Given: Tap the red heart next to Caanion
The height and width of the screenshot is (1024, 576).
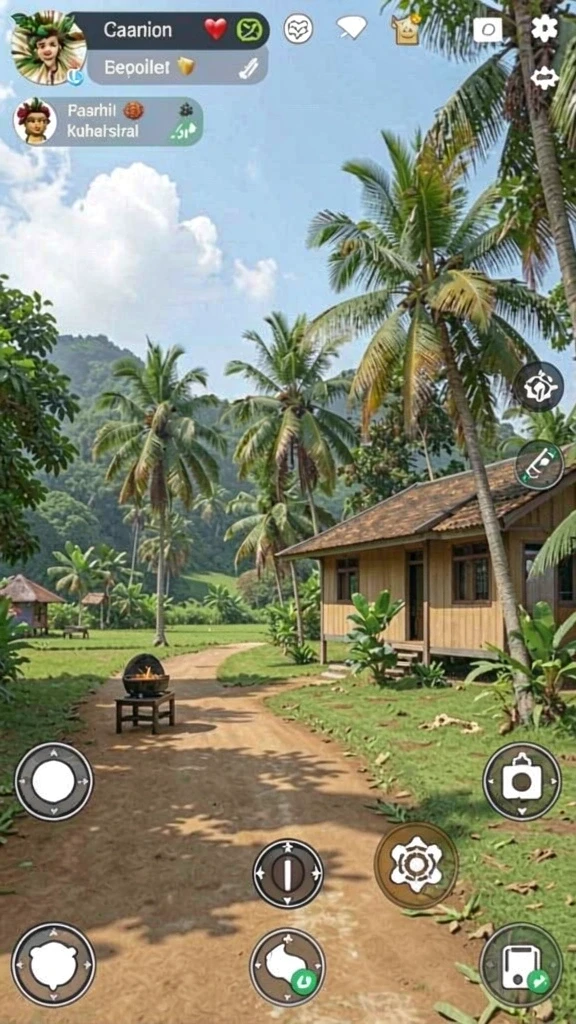Looking at the screenshot, I should tap(216, 29).
